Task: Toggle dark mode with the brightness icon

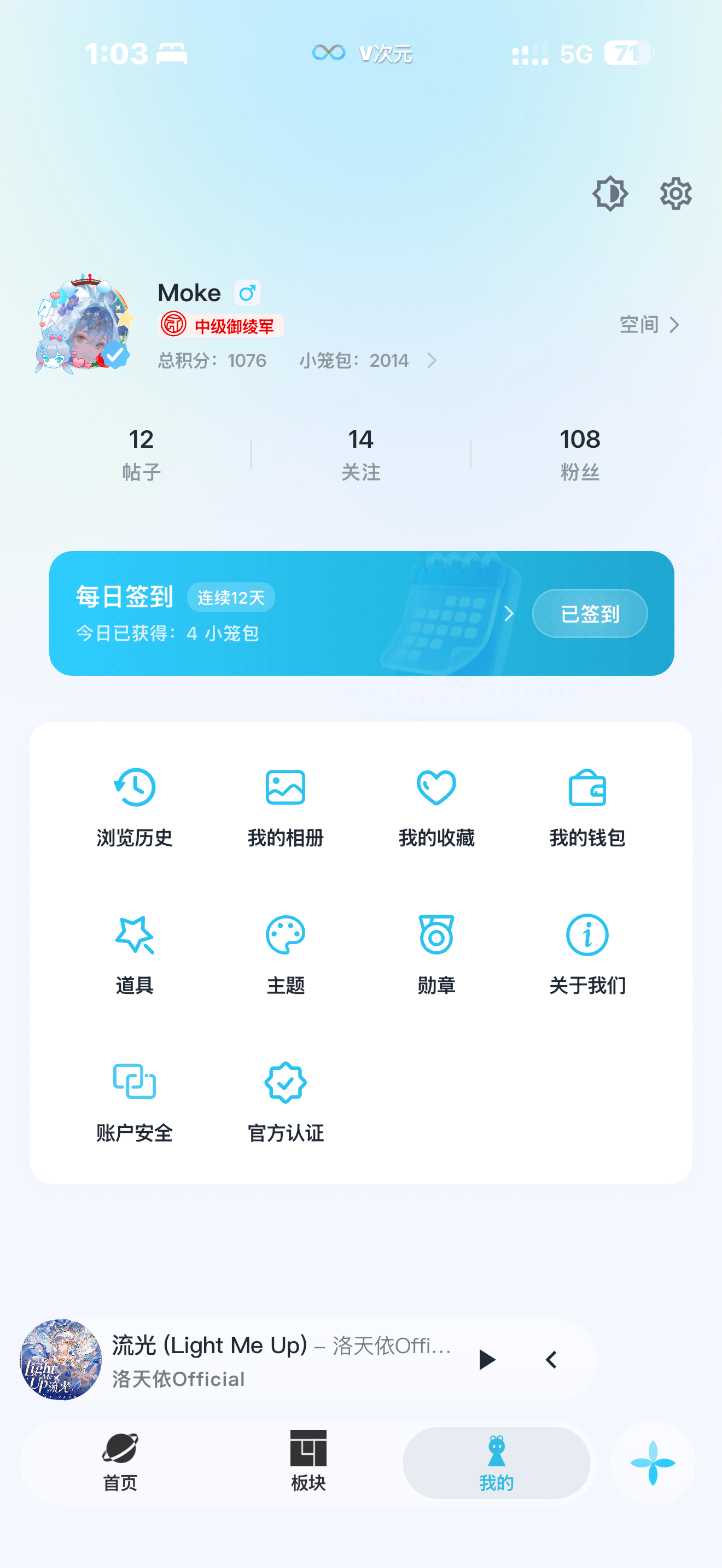Action: 610,194
